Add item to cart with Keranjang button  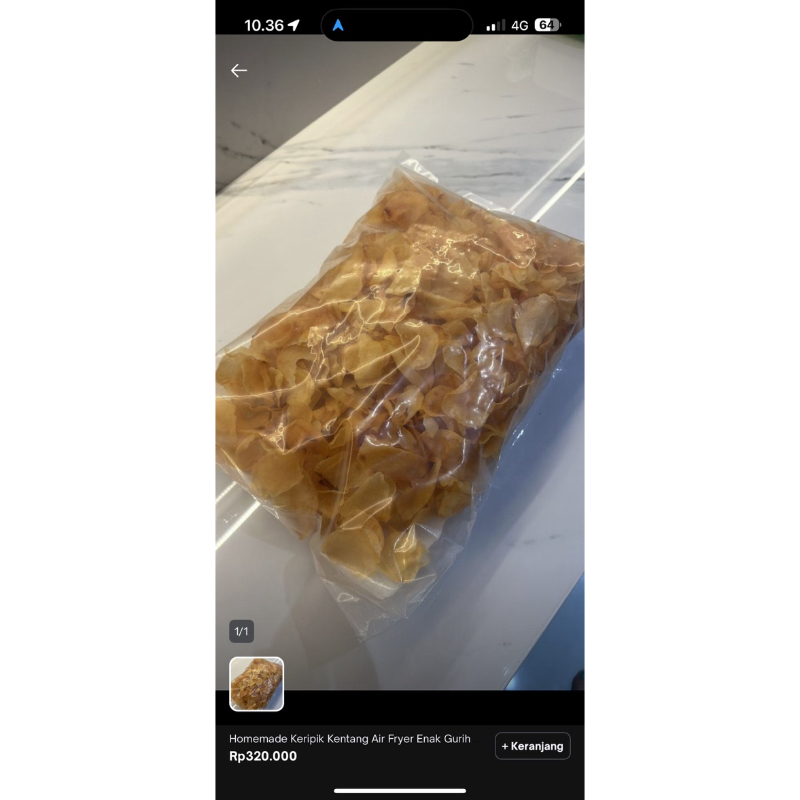pyautogui.click(x=532, y=746)
